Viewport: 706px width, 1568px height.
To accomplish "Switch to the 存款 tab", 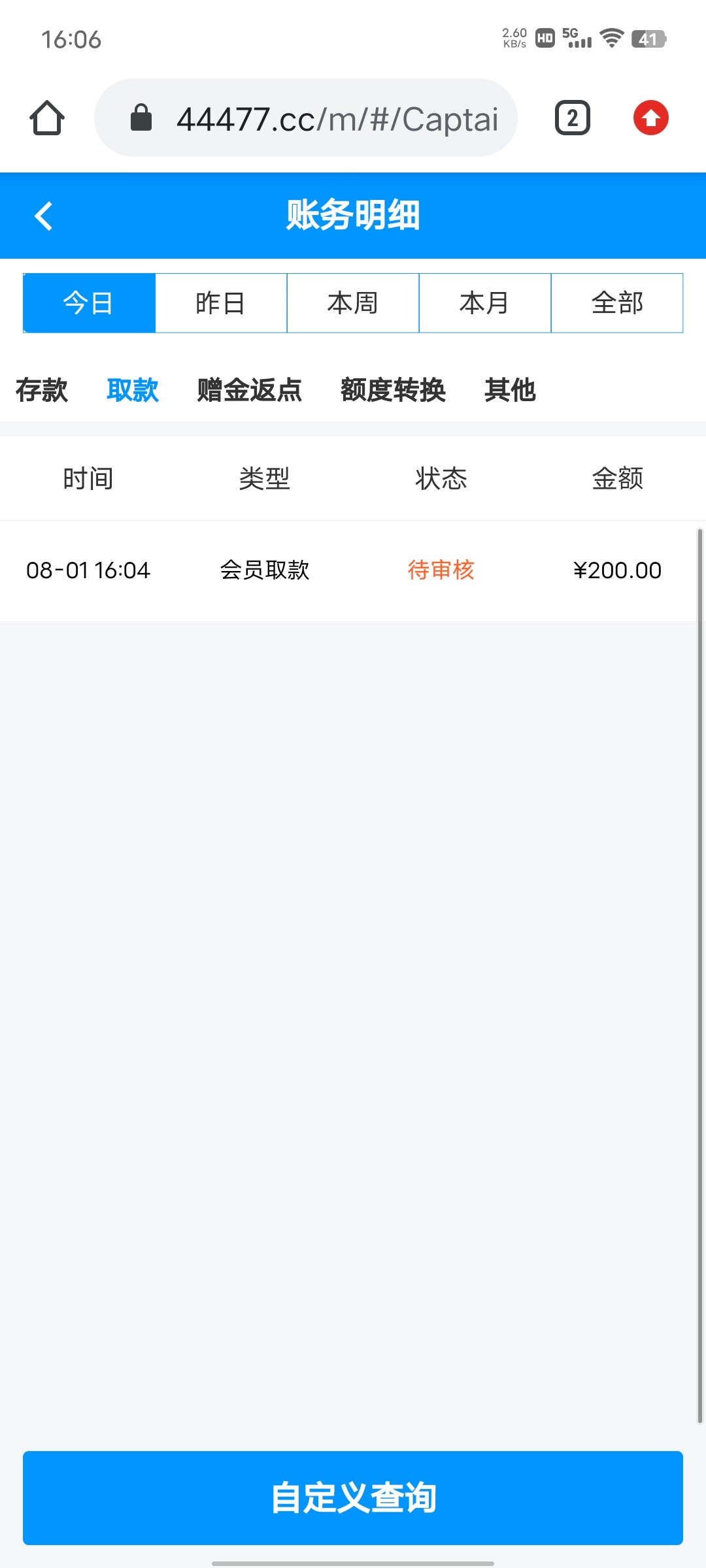I will click(x=41, y=389).
